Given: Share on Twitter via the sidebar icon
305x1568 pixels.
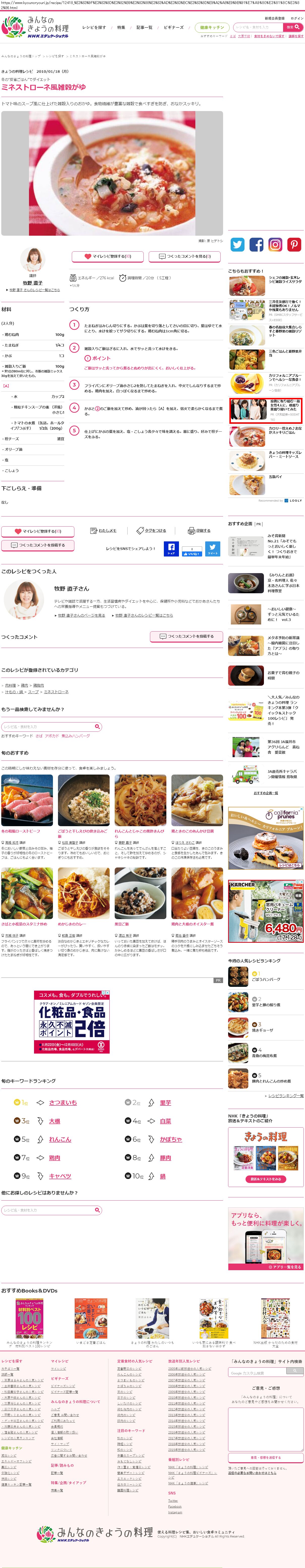Looking at the screenshot, I should pos(237,244).
